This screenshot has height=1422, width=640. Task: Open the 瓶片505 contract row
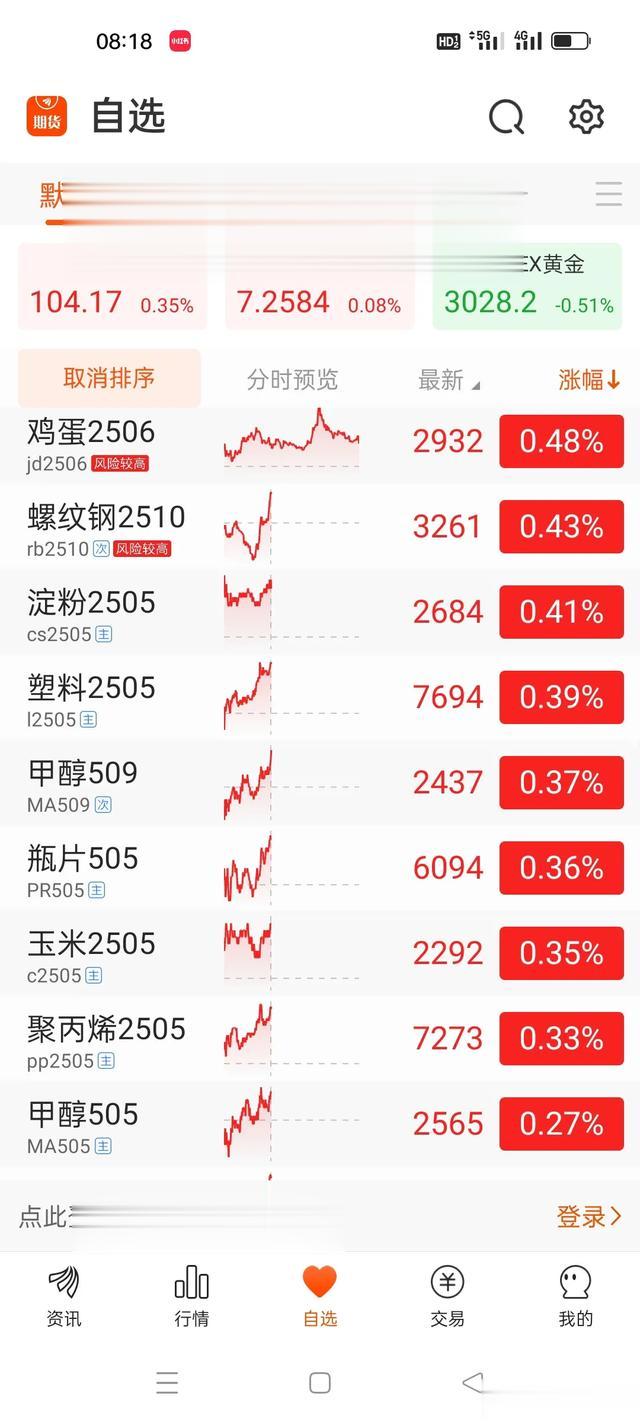click(x=320, y=868)
